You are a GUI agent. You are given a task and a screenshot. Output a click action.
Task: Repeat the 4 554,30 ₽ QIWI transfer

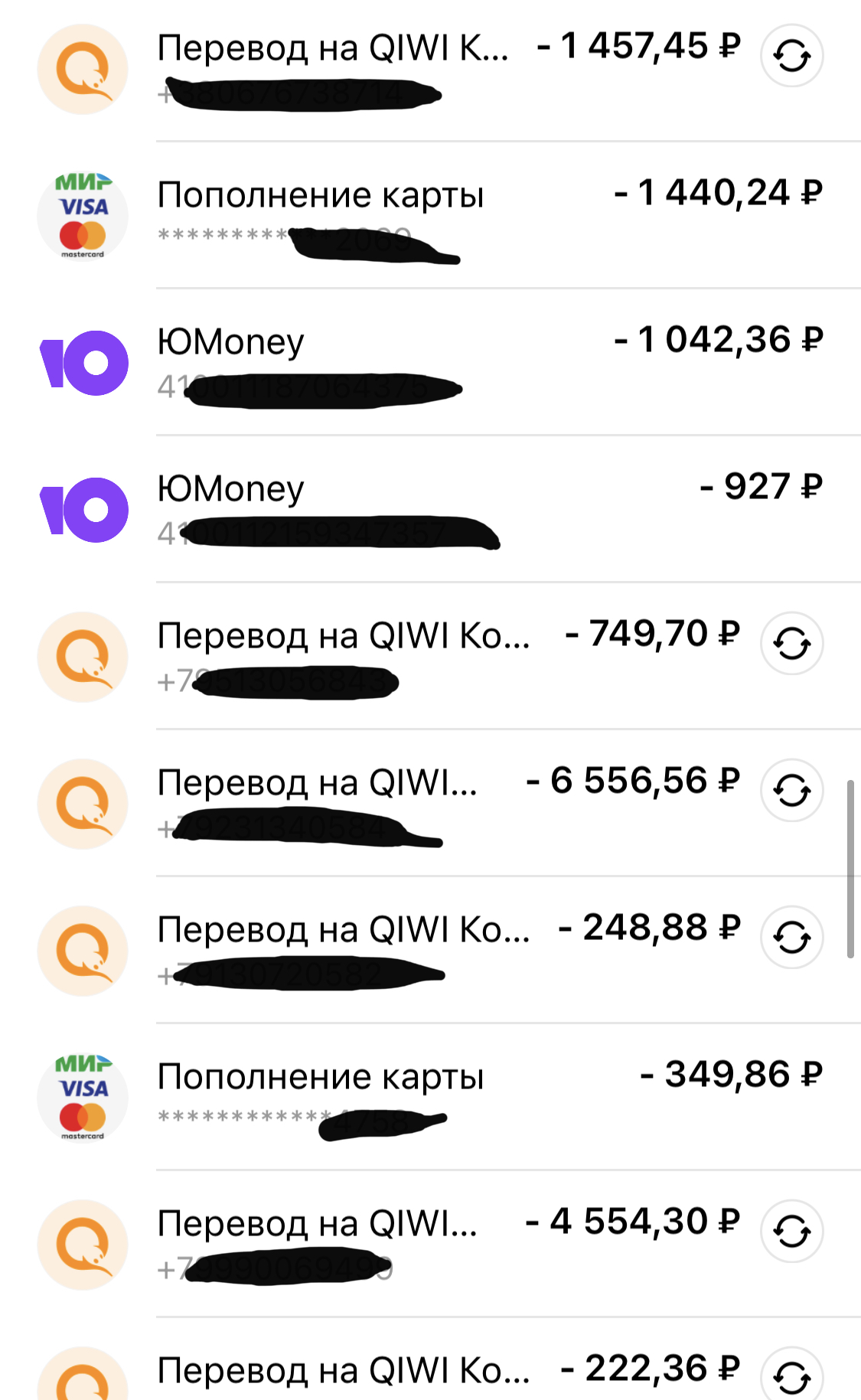pyautogui.click(x=791, y=1231)
